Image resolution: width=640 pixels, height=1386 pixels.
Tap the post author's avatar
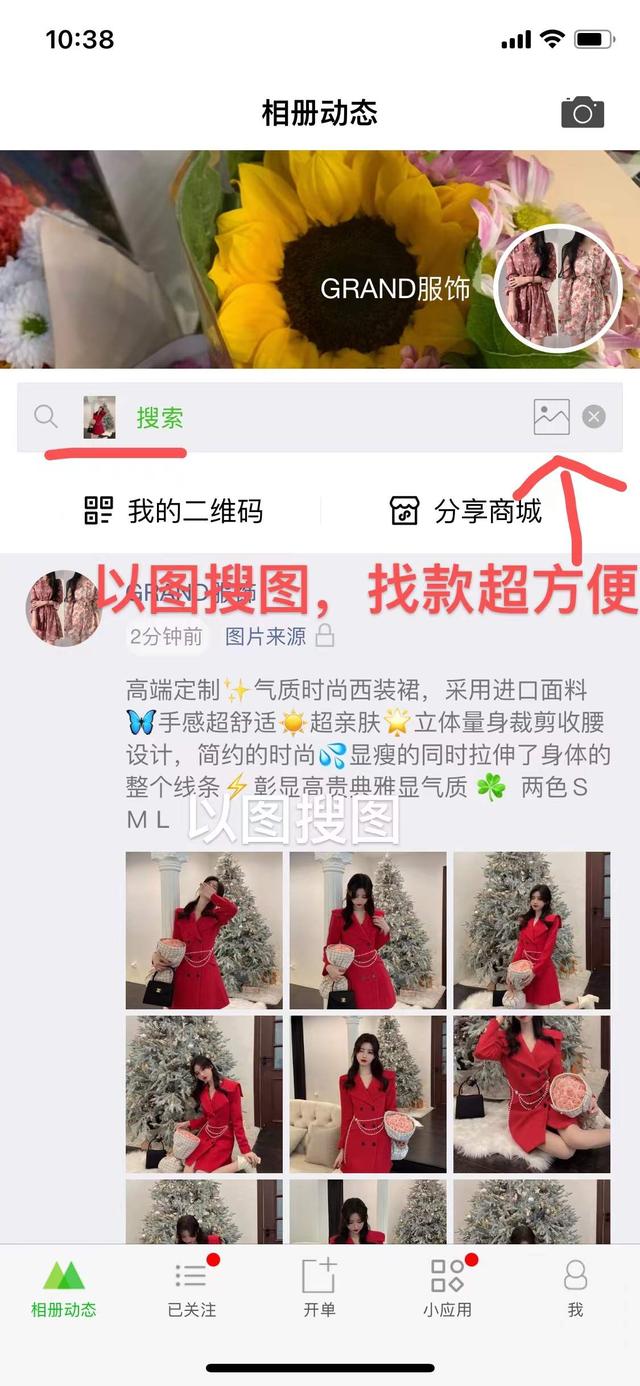(63, 609)
